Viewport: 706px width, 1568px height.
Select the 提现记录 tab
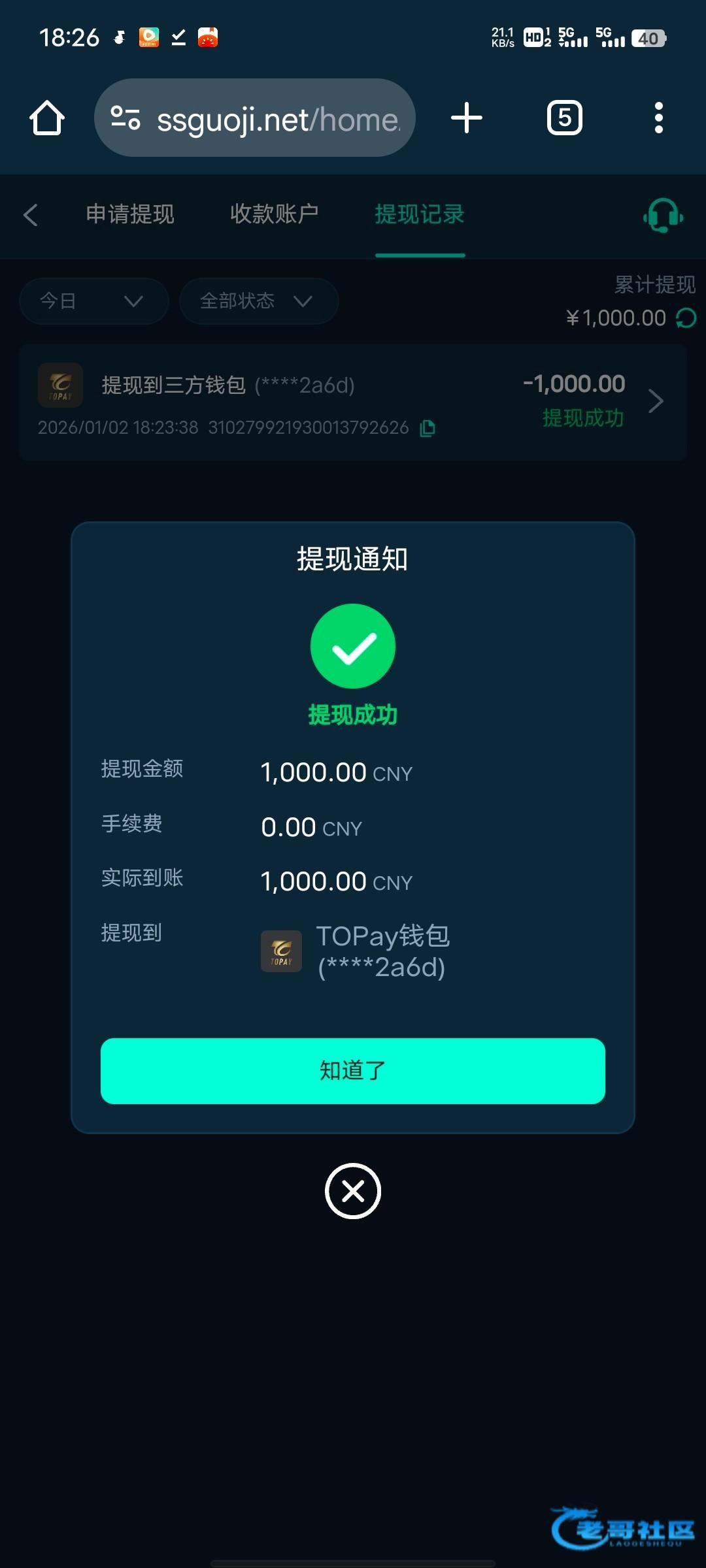click(x=420, y=214)
